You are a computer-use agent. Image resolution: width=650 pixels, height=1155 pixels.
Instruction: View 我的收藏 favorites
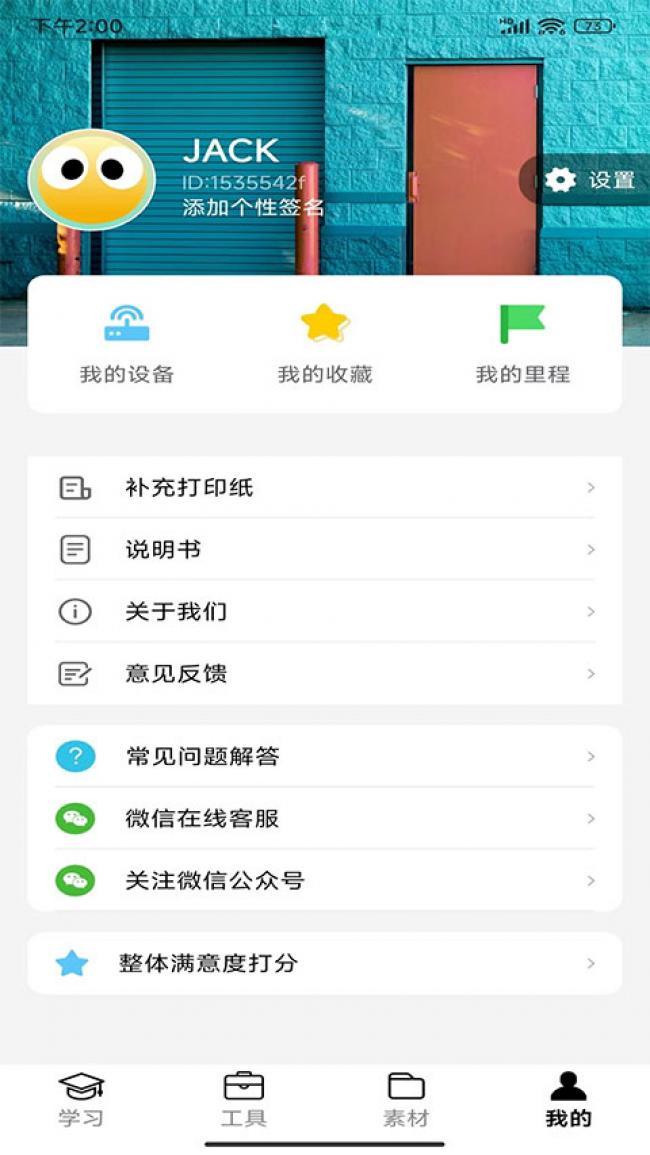pyautogui.click(x=325, y=345)
